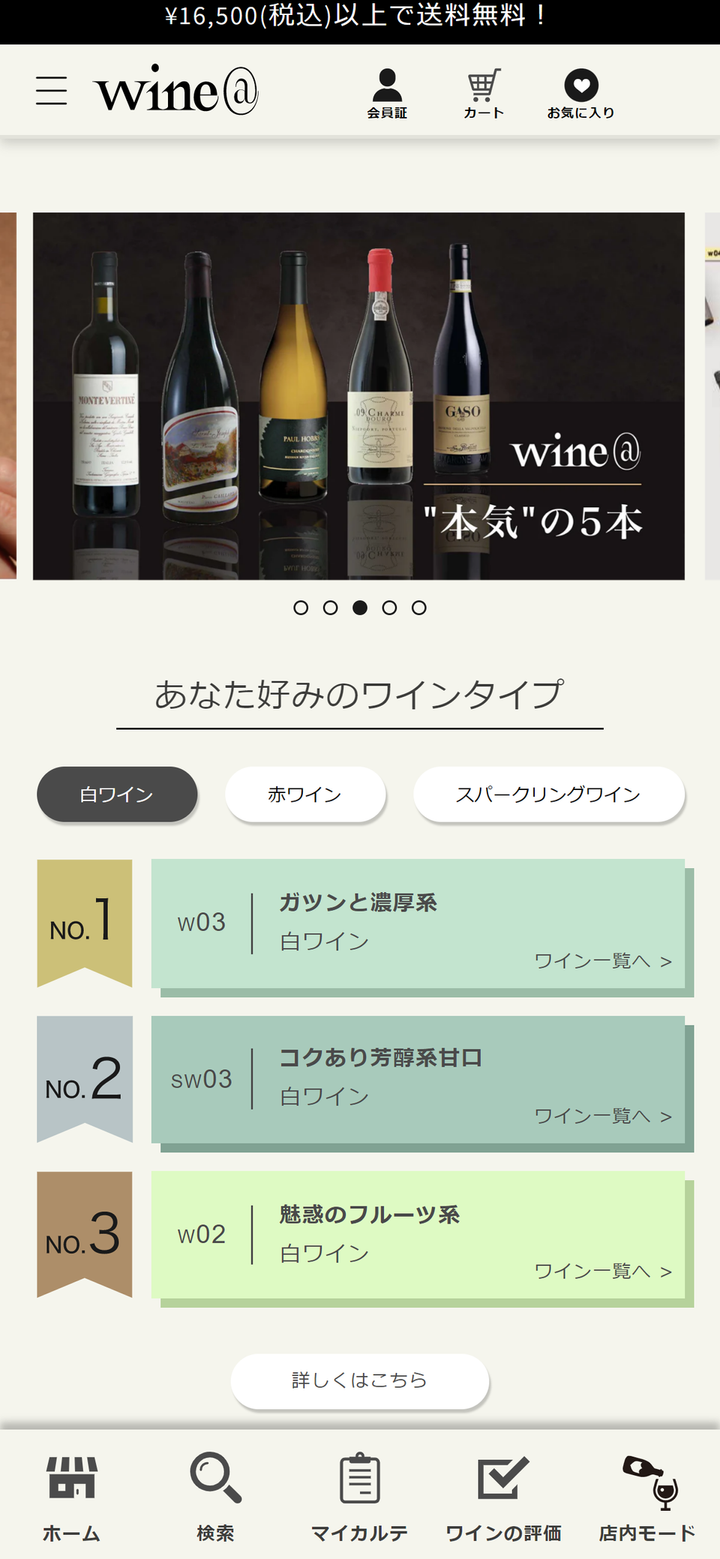
Task: Tap the 詳しくはこちら button
Action: click(x=360, y=1381)
